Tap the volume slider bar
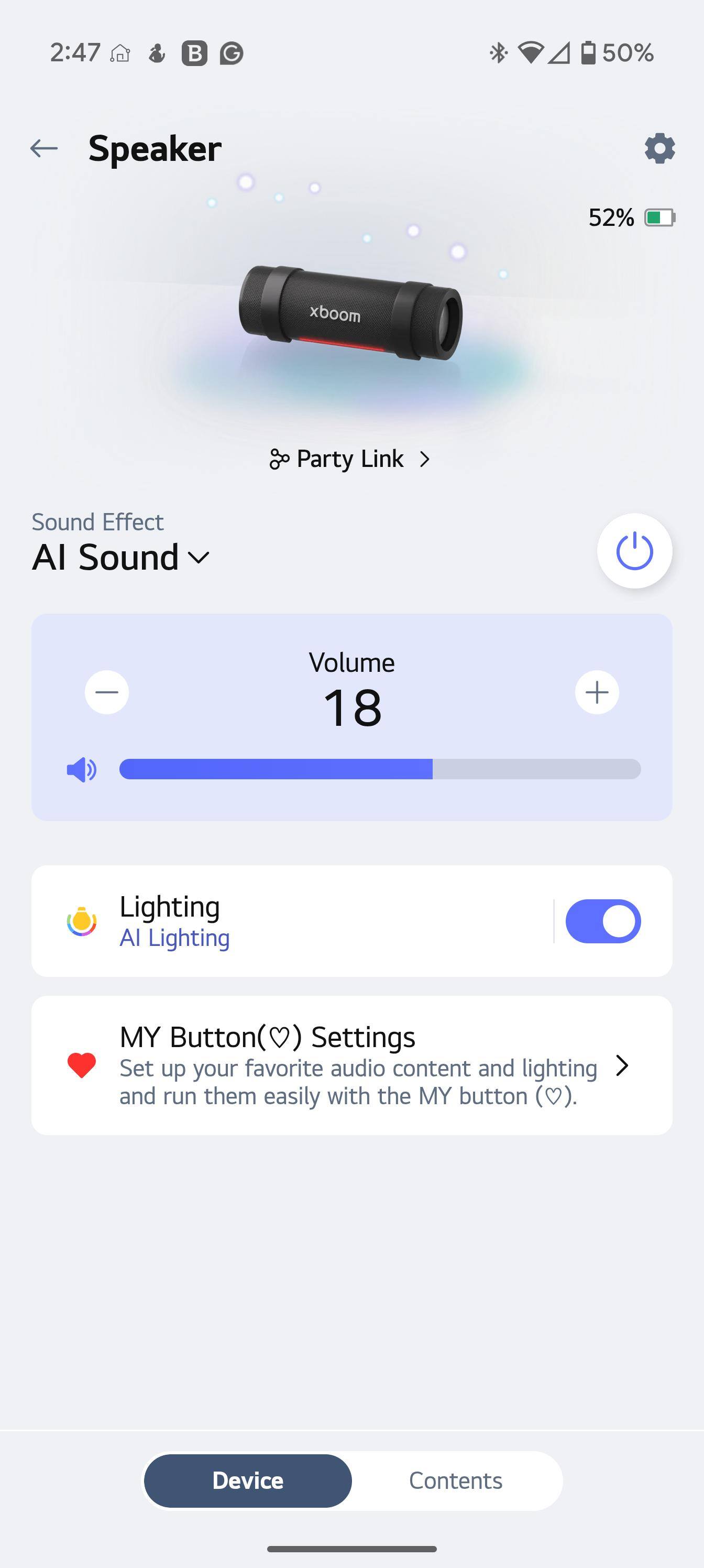This screenshot has width=704, height=1568. (380, 769)
